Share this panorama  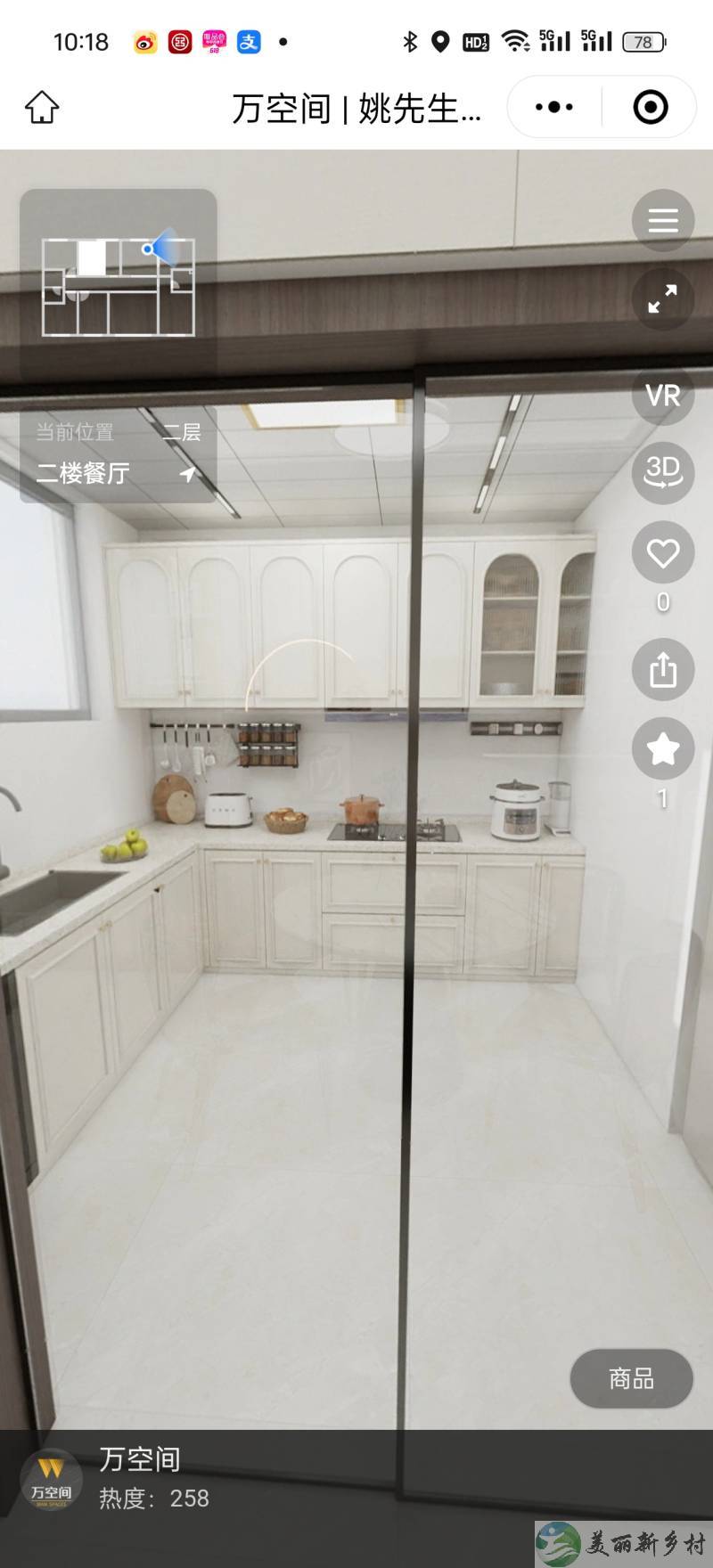click(662, 669)
